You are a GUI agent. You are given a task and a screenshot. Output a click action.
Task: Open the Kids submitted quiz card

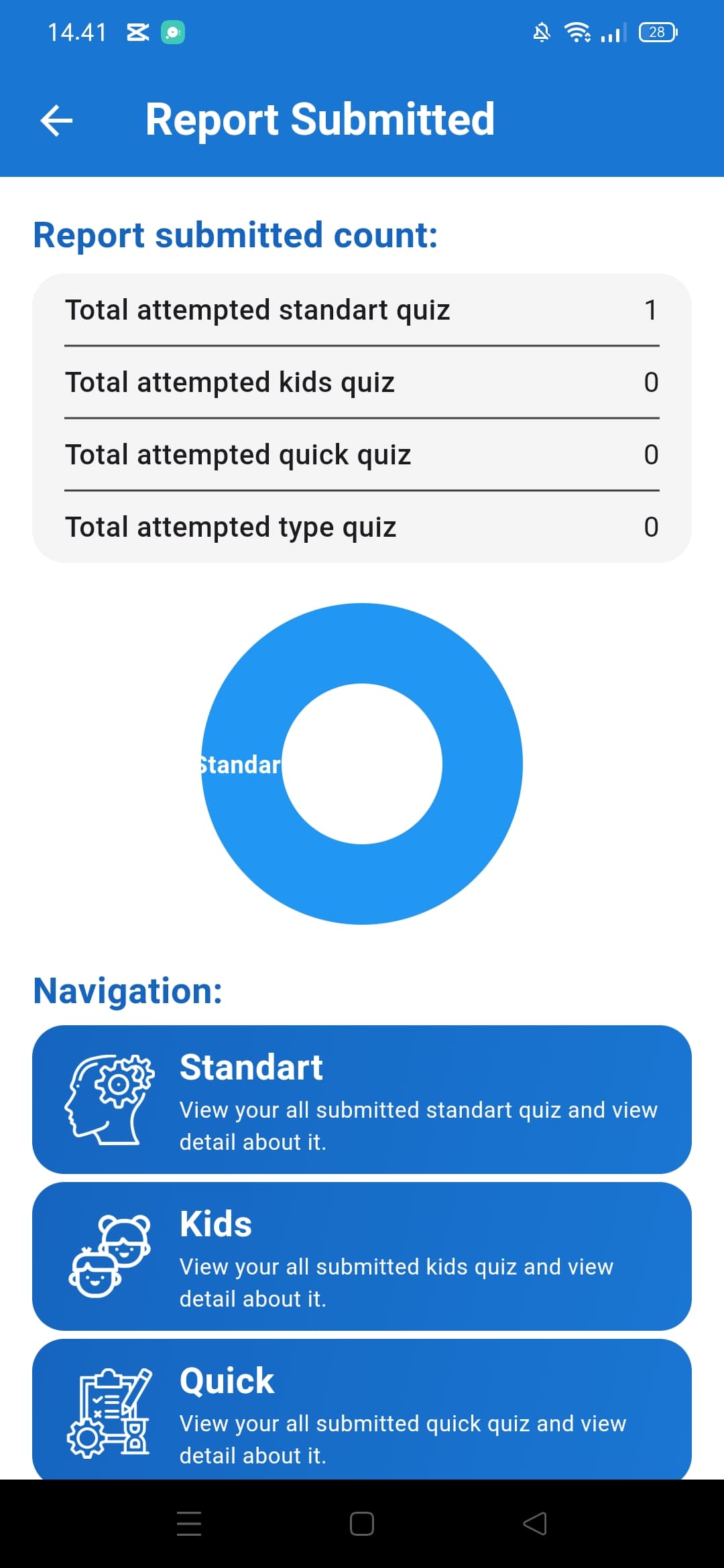(x=362, y=1256)
